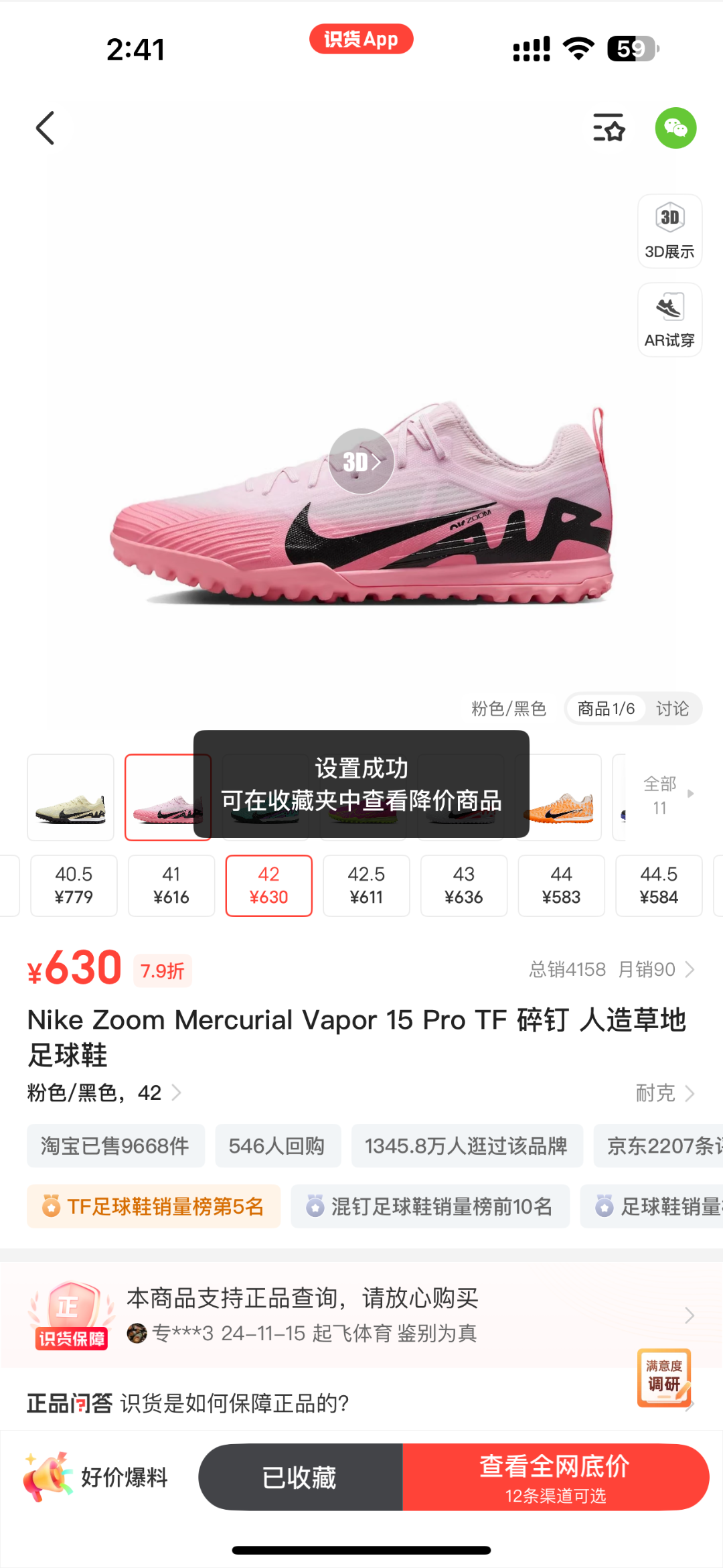Switch to the 讨论 tab
Viewport: 723px width, 1568px height.
[672, 709]
